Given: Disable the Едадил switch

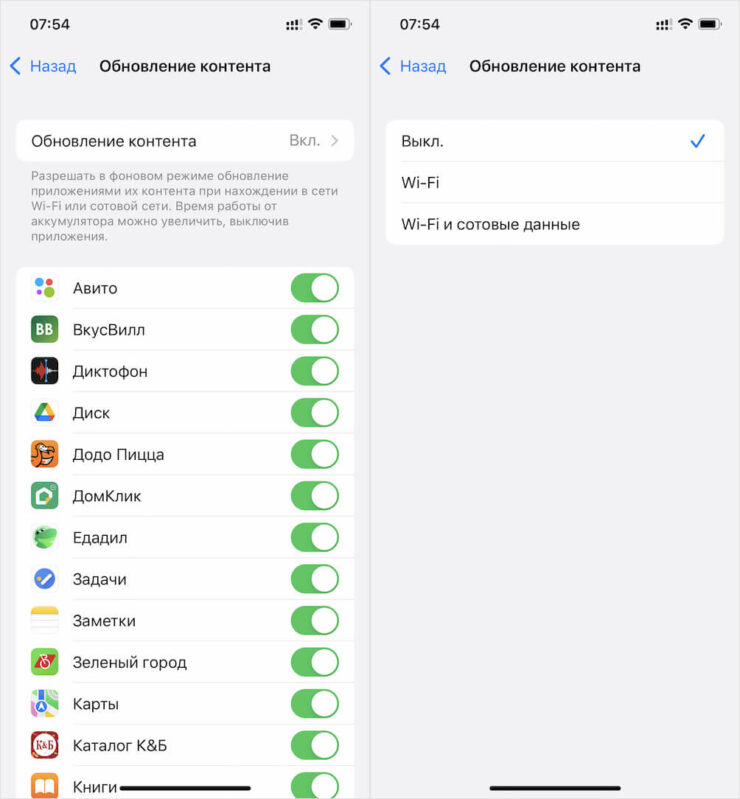Looking at the screenshot, I should click(314, 537).
